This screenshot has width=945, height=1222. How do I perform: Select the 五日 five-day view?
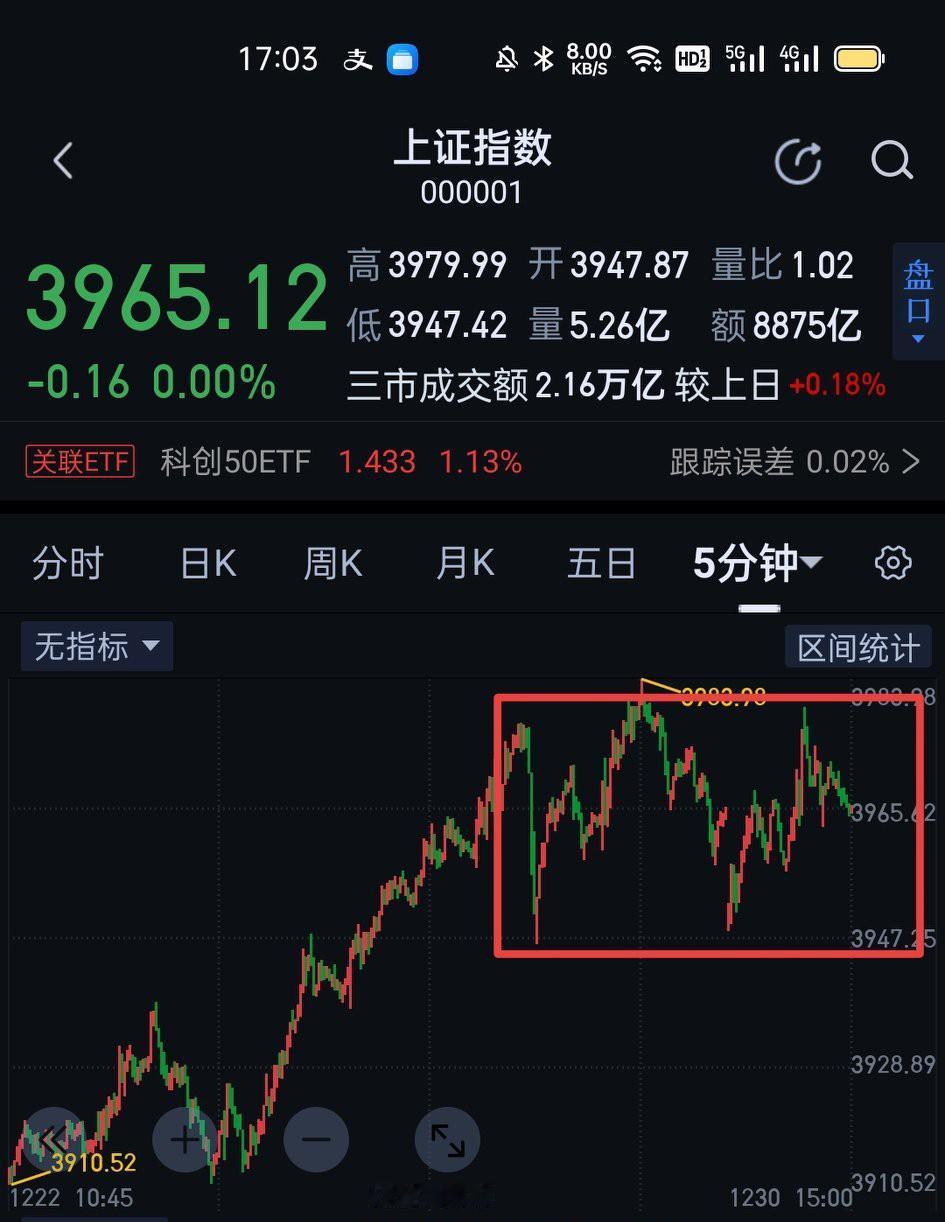point(601,563)
